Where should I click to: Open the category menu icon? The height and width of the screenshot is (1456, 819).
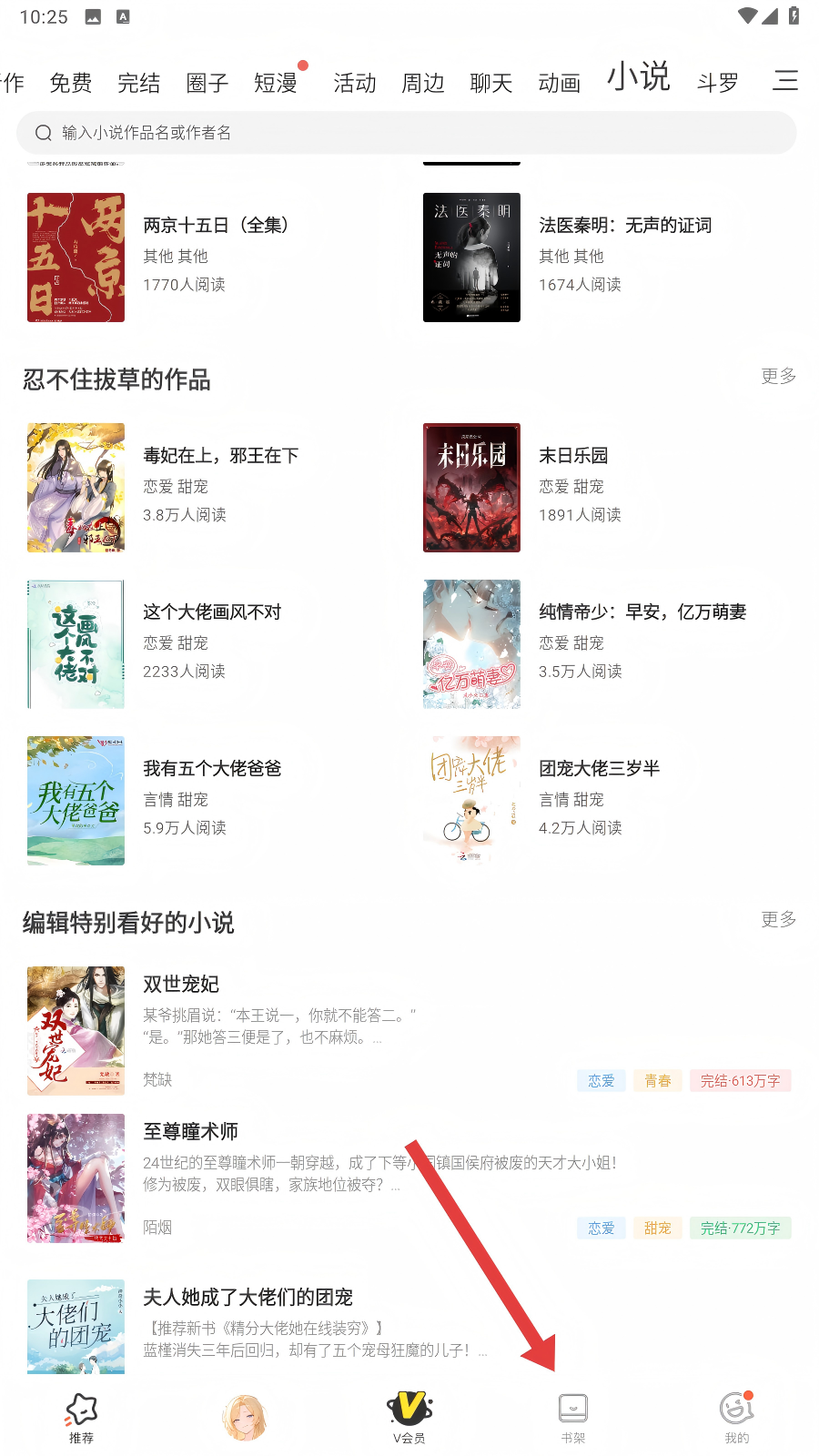(x=785, y=81)
